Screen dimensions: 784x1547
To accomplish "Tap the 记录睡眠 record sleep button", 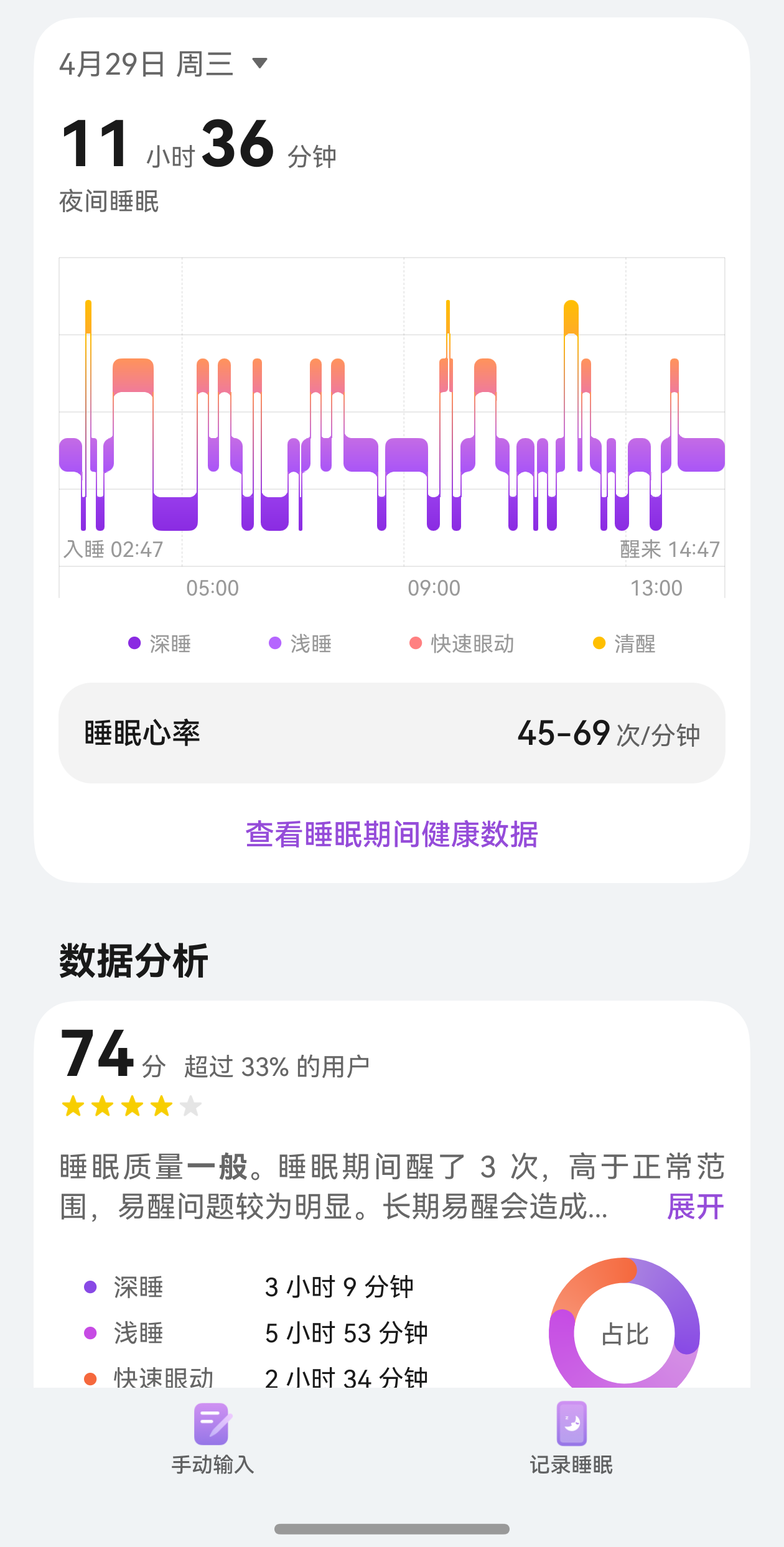I will (x=571, y=1439).
